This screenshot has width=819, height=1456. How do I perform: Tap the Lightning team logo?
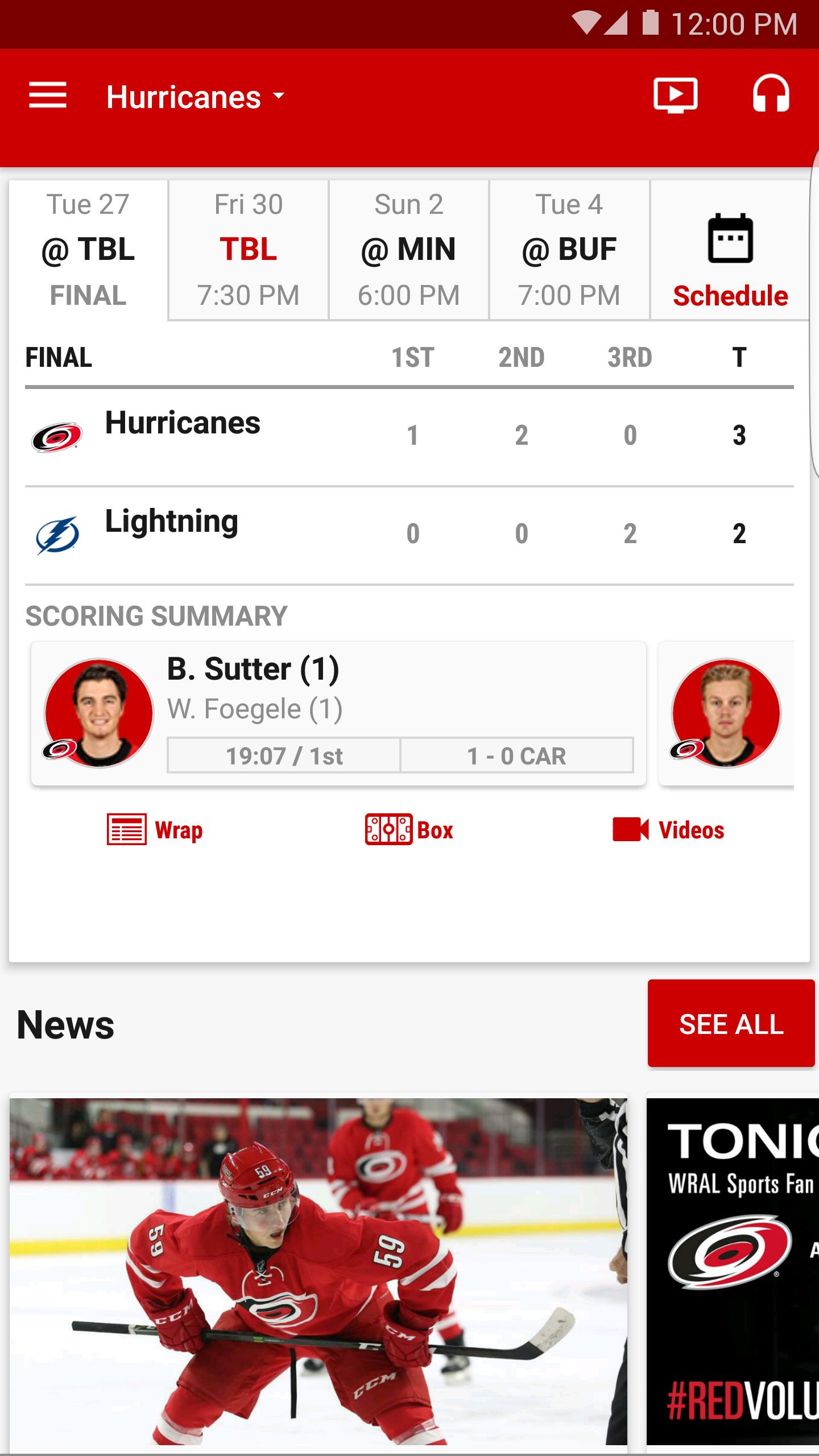click(x=57, y=532)
